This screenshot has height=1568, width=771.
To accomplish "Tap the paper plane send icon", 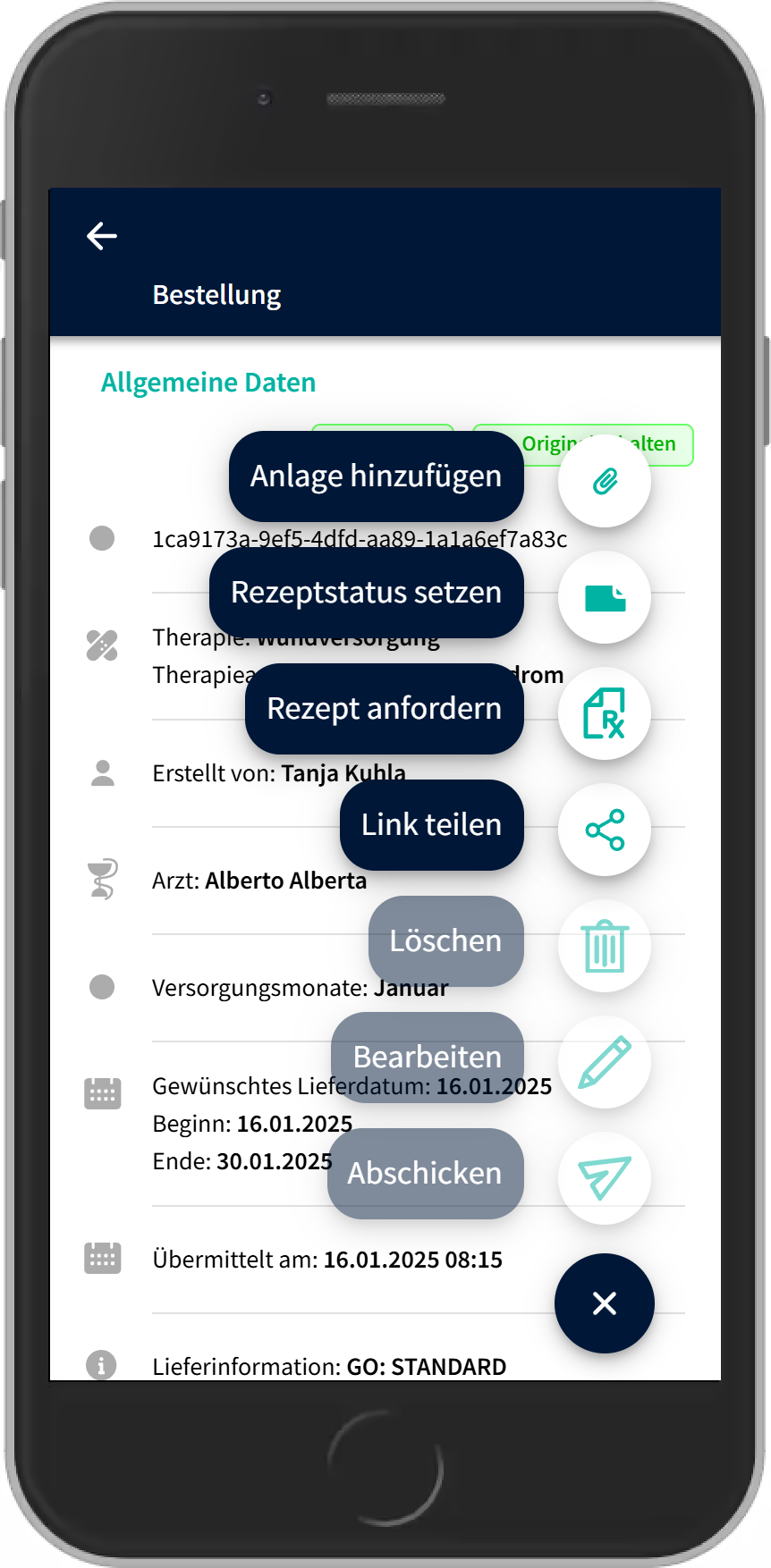I will pyautogui.click(x=605, y=1178).
